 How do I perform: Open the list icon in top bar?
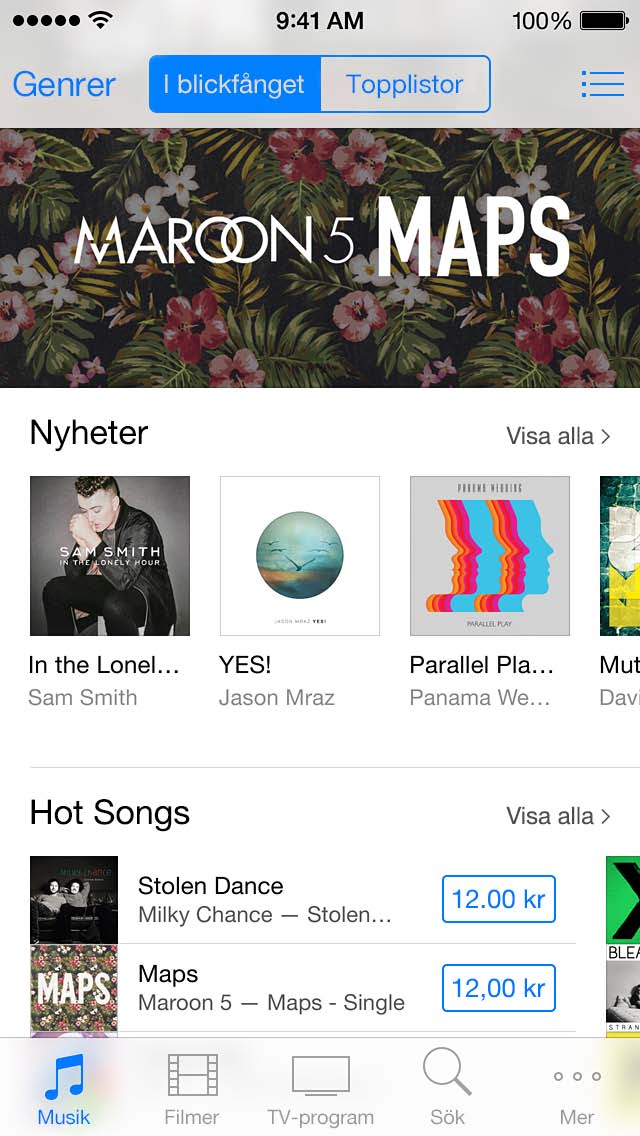tap(602, 84)
